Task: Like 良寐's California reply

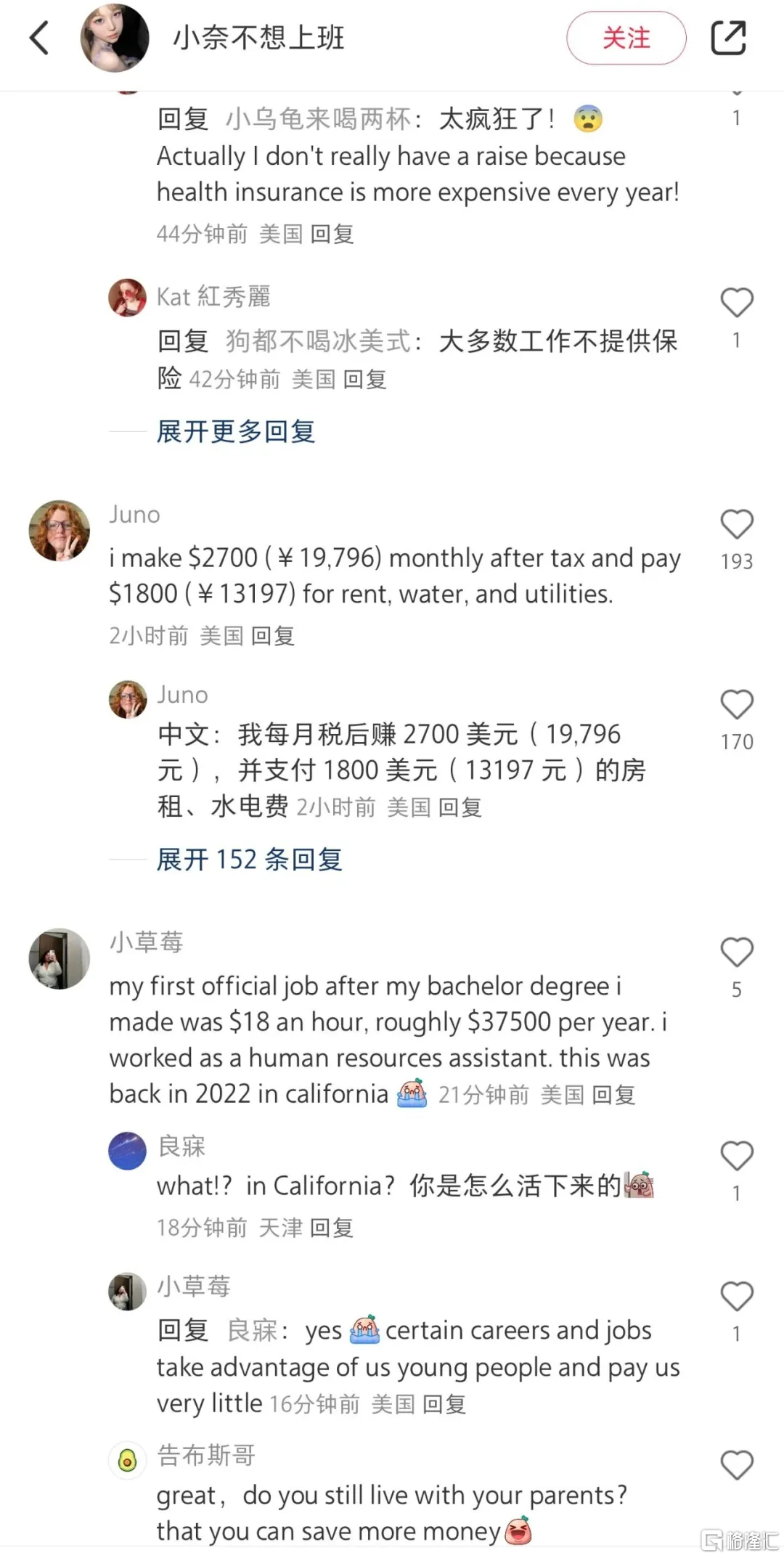Action: point(736,1156)
